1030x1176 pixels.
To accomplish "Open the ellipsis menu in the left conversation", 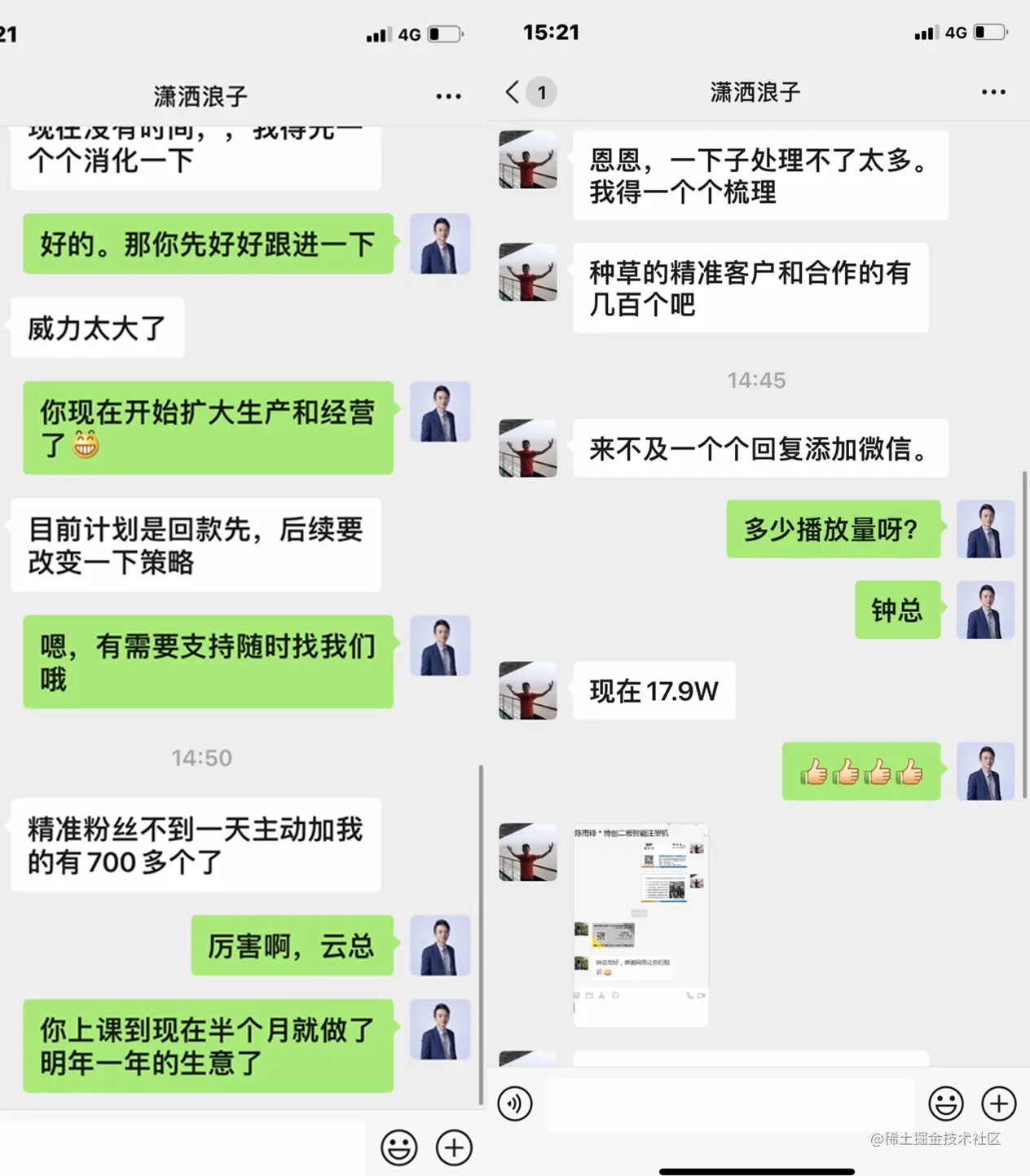I will coord(449,95).
